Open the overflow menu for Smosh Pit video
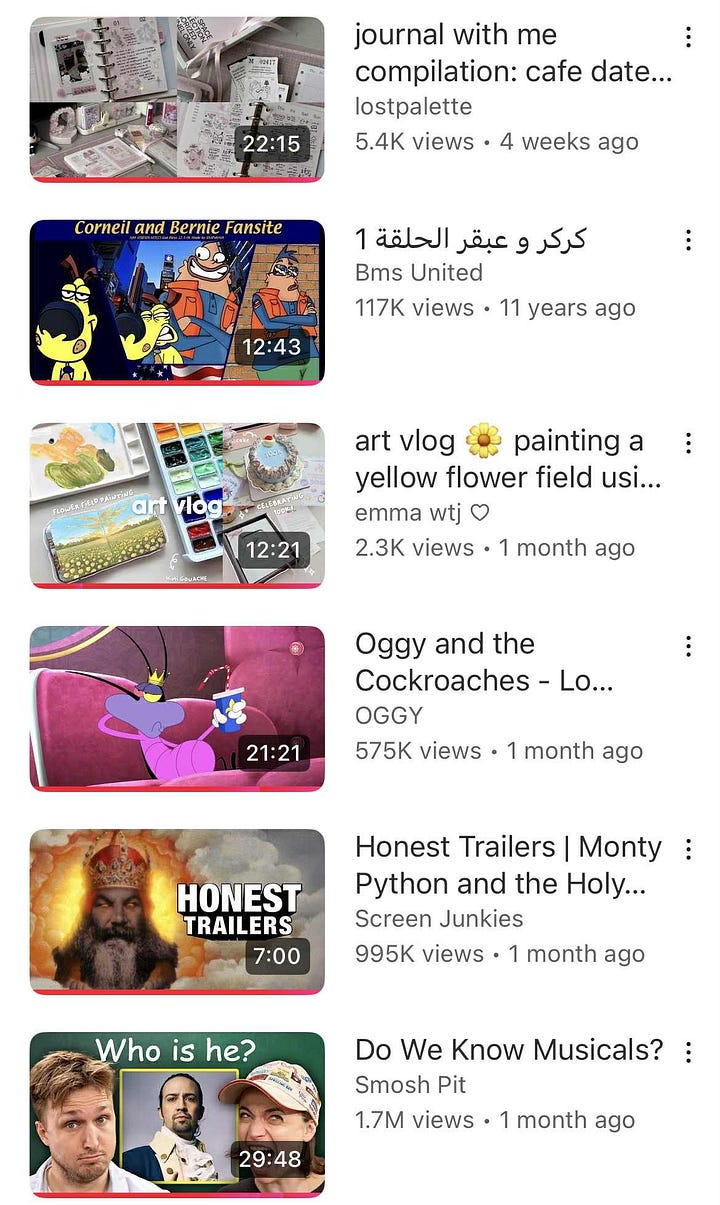 [x=688, y=1052]
